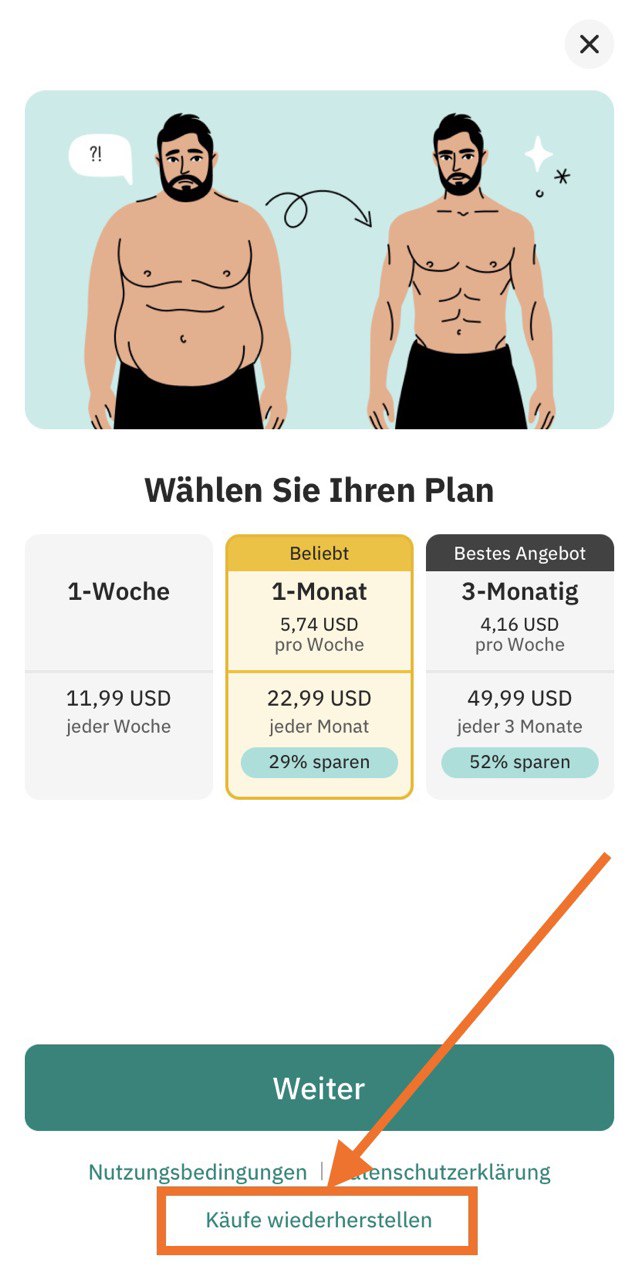
Task: Tap Käufe wiederherstellen
Action: [x=318, y=1220]
